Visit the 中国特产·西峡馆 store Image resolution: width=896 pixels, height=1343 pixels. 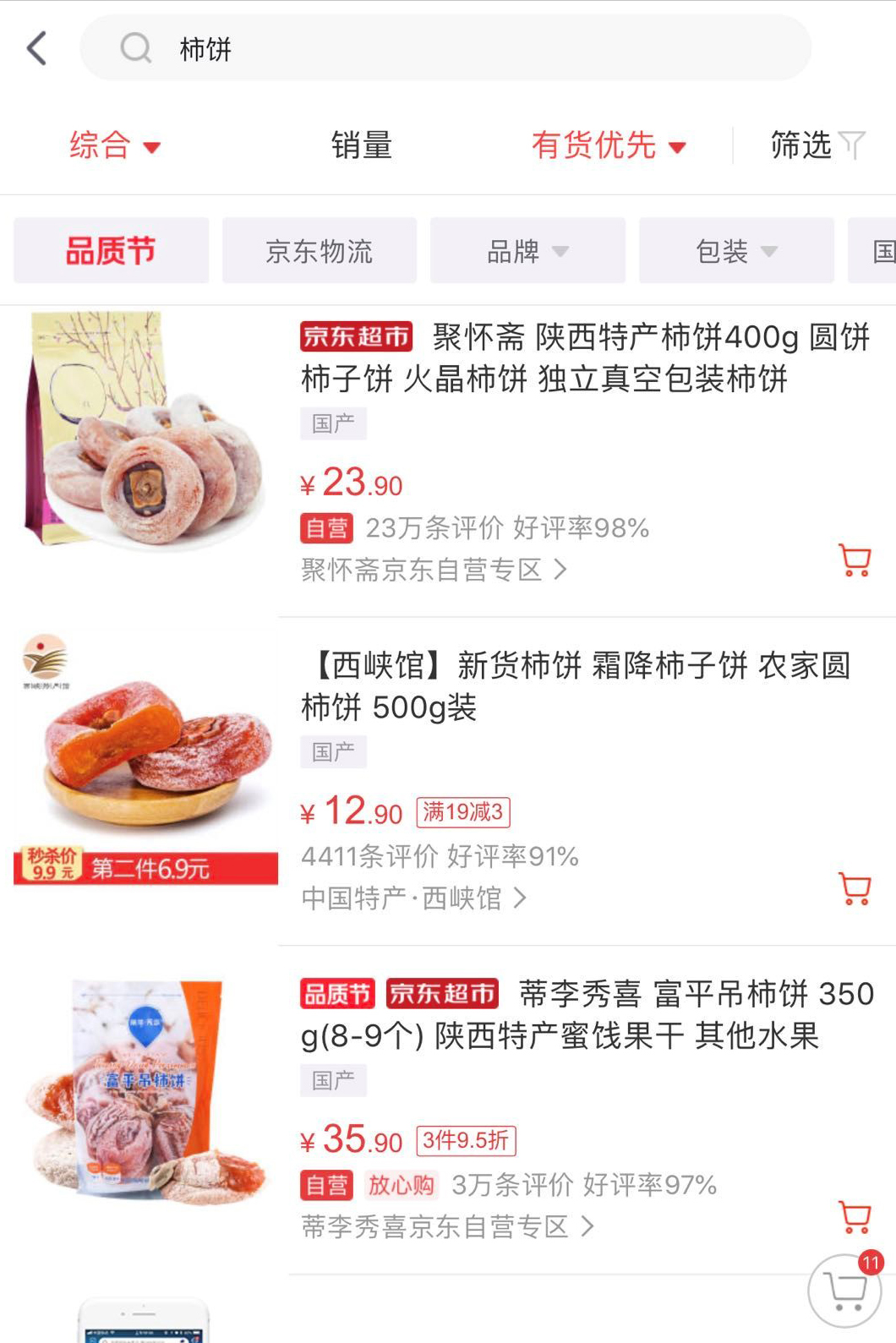[413, 898]
